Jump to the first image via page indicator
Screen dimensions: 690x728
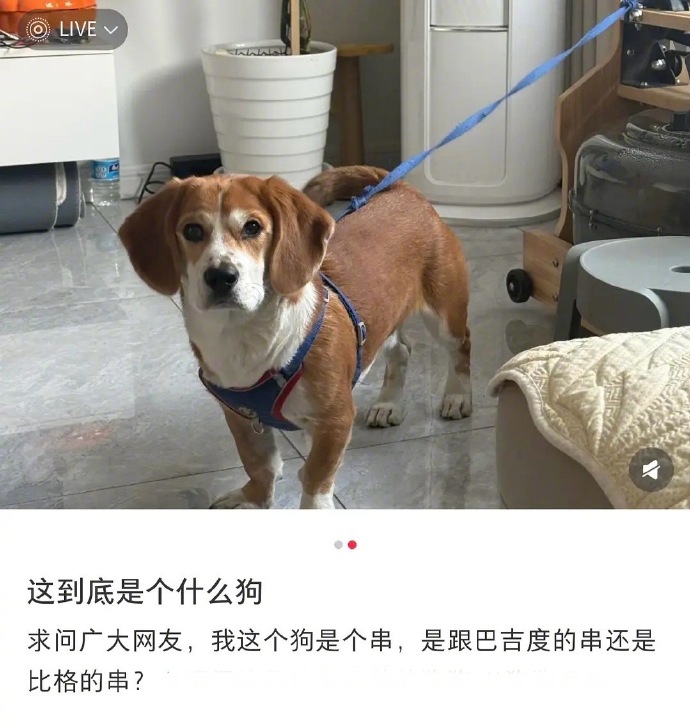click(338, 545)
